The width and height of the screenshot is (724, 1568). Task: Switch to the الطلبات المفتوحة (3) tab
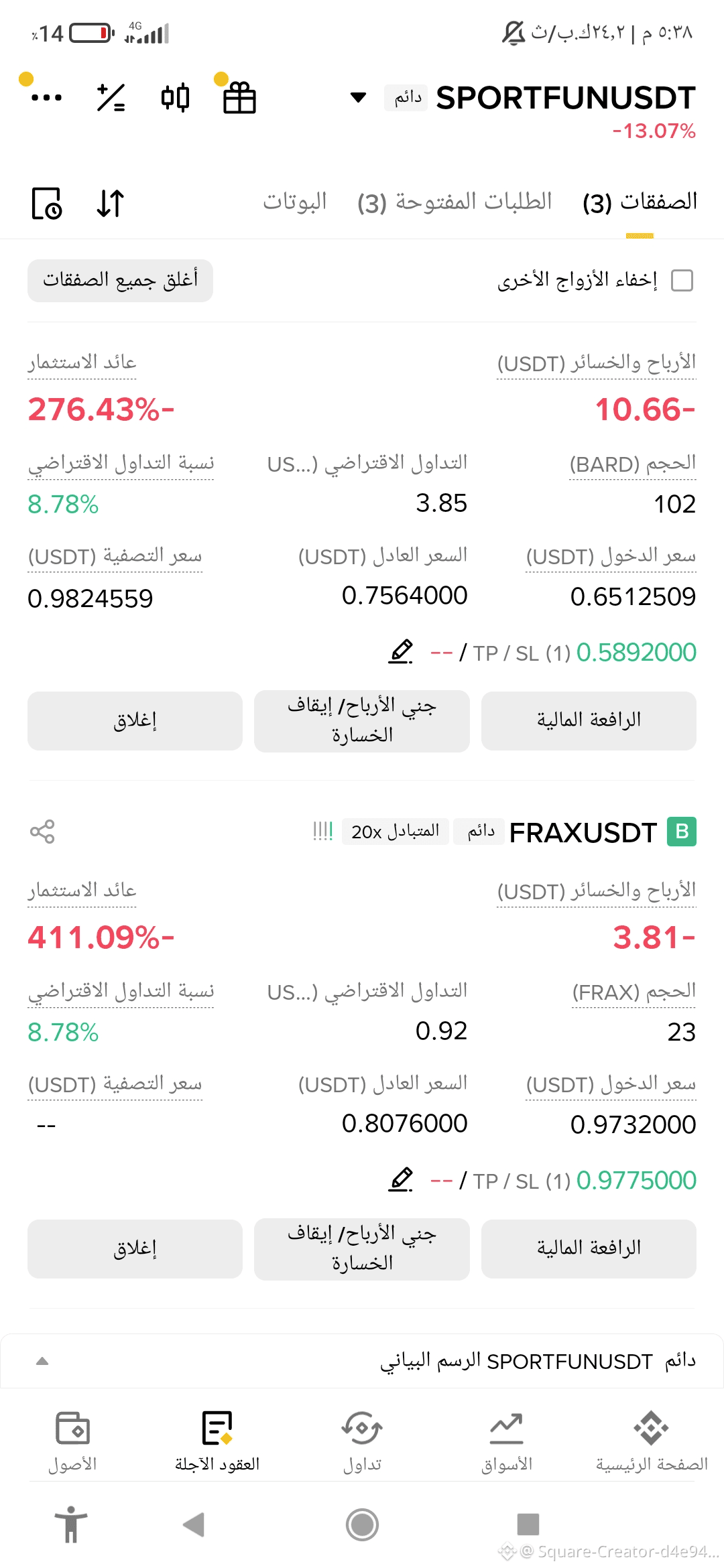click(455, 201)
